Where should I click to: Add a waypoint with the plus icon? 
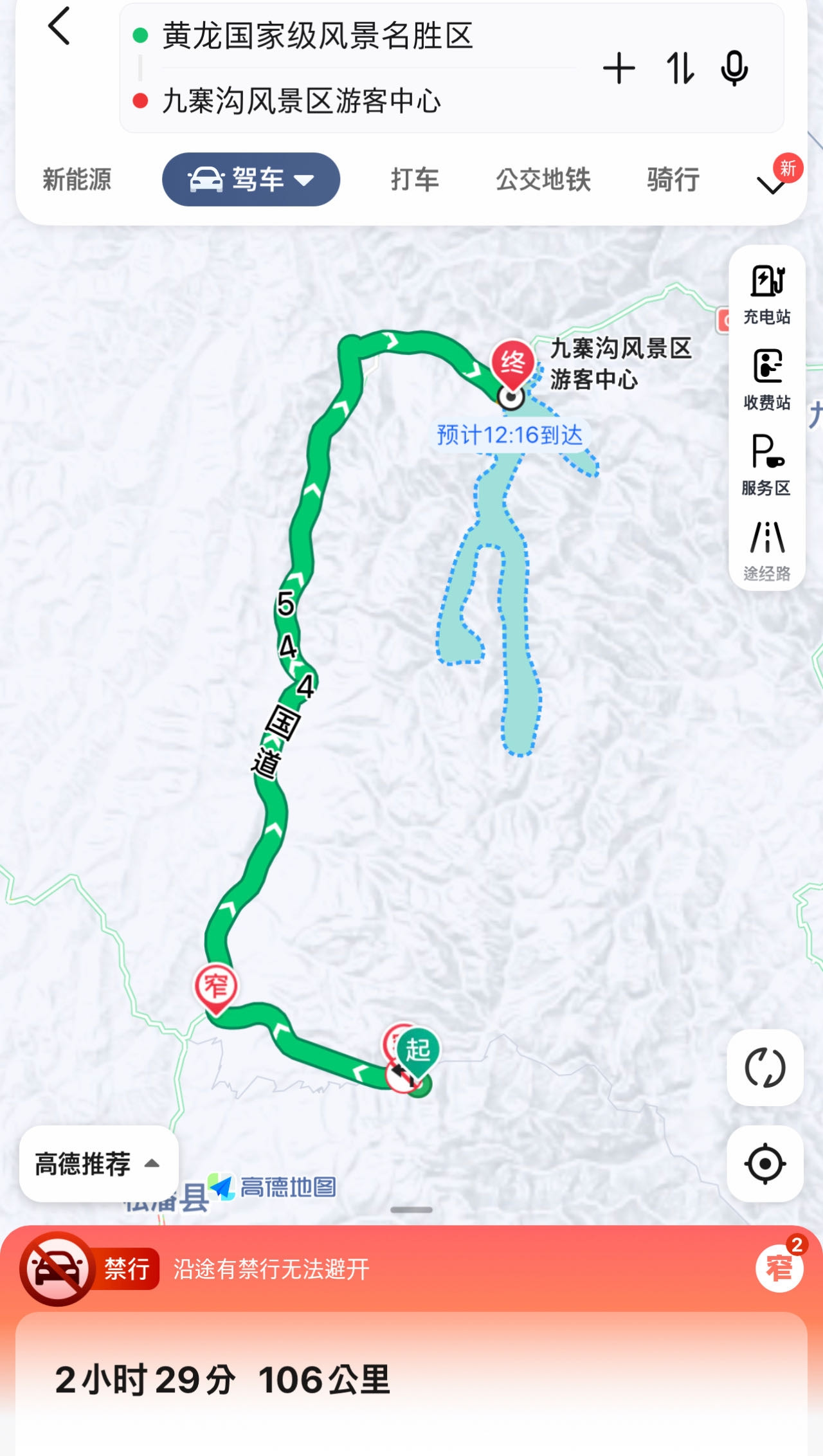[x=619, y=69]
